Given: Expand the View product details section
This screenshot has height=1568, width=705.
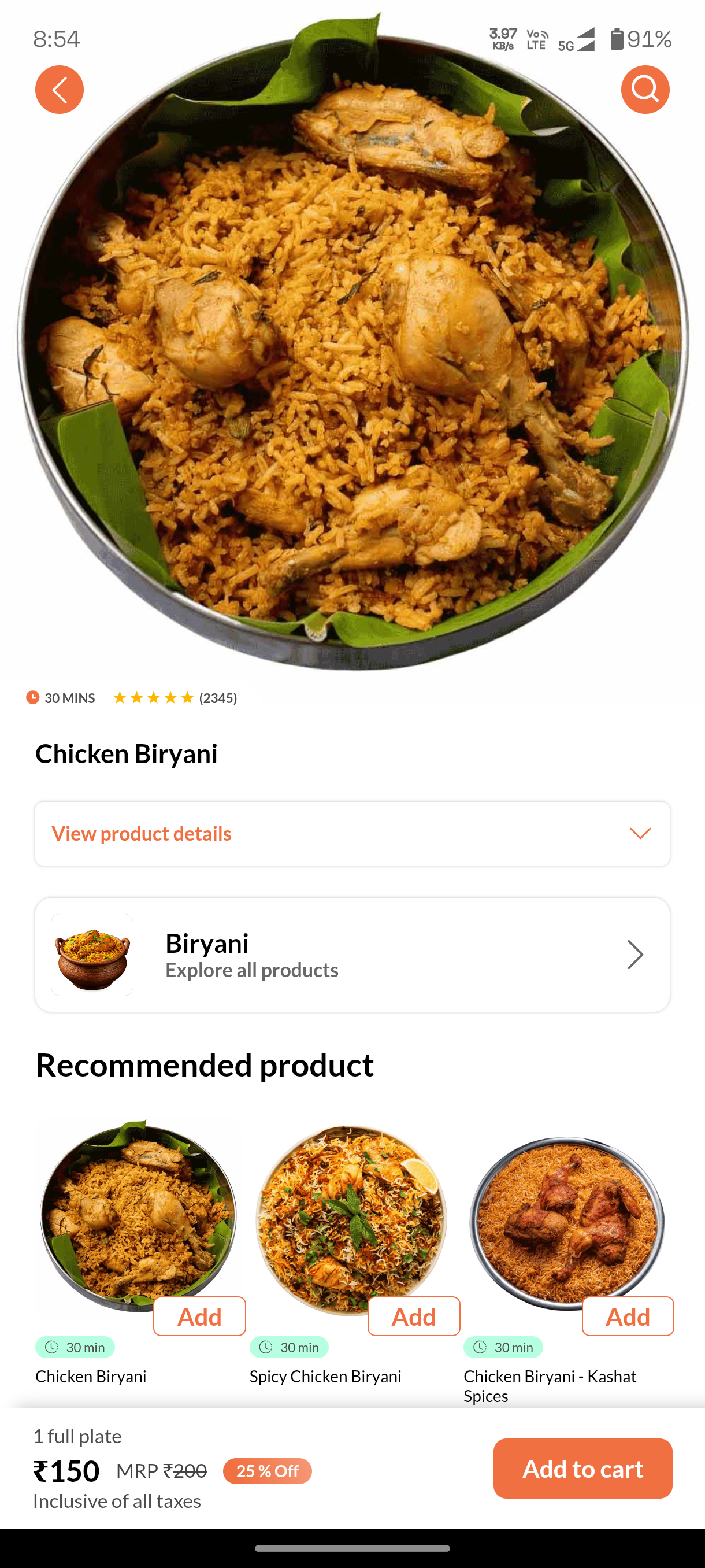Looking at the screenshot, I should 142,833.
